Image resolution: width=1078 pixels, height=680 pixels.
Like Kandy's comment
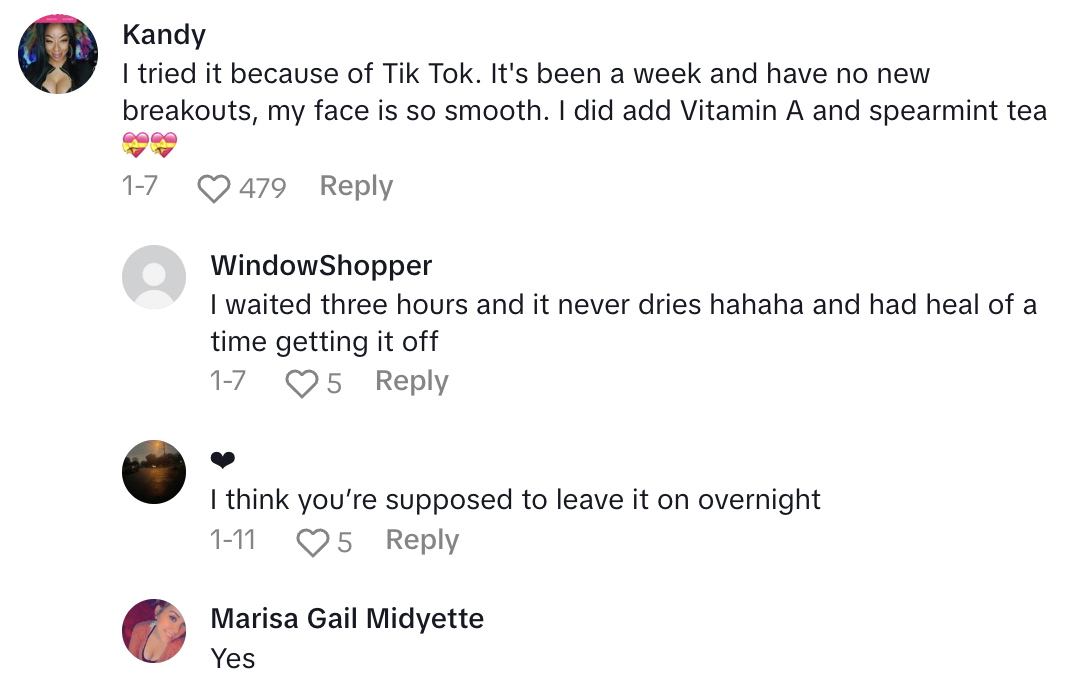[214, 188]
